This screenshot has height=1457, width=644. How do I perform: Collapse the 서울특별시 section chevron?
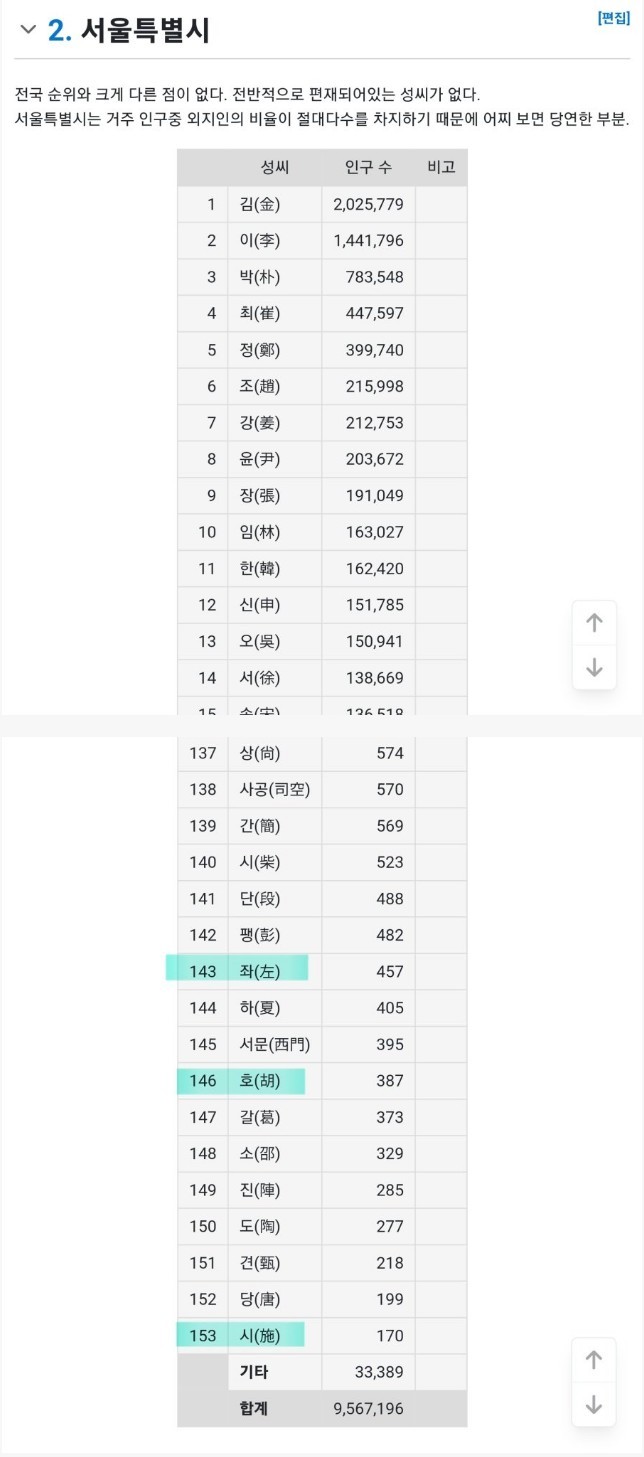(x=27, y=30)
